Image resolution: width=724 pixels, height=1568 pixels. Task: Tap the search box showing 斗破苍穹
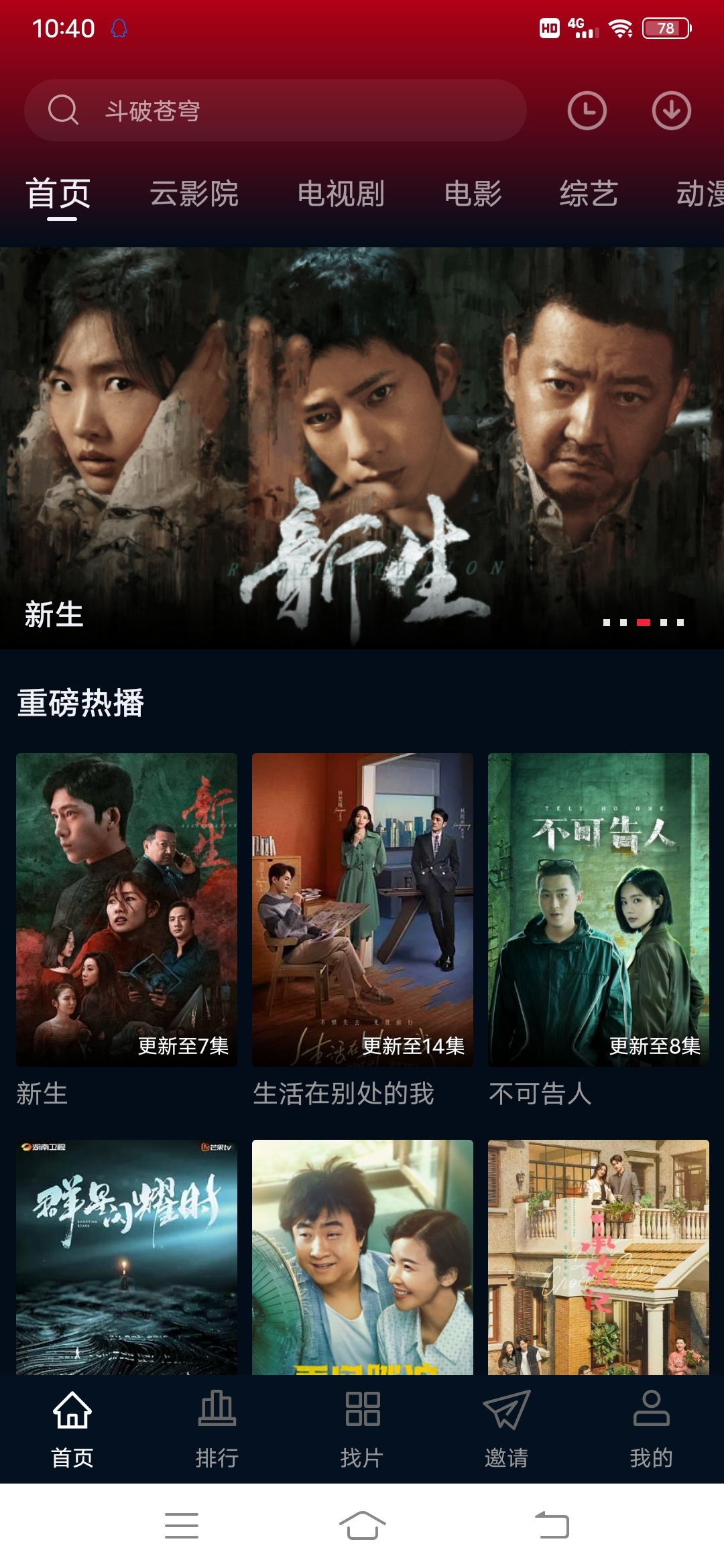[x=275, y=111]
